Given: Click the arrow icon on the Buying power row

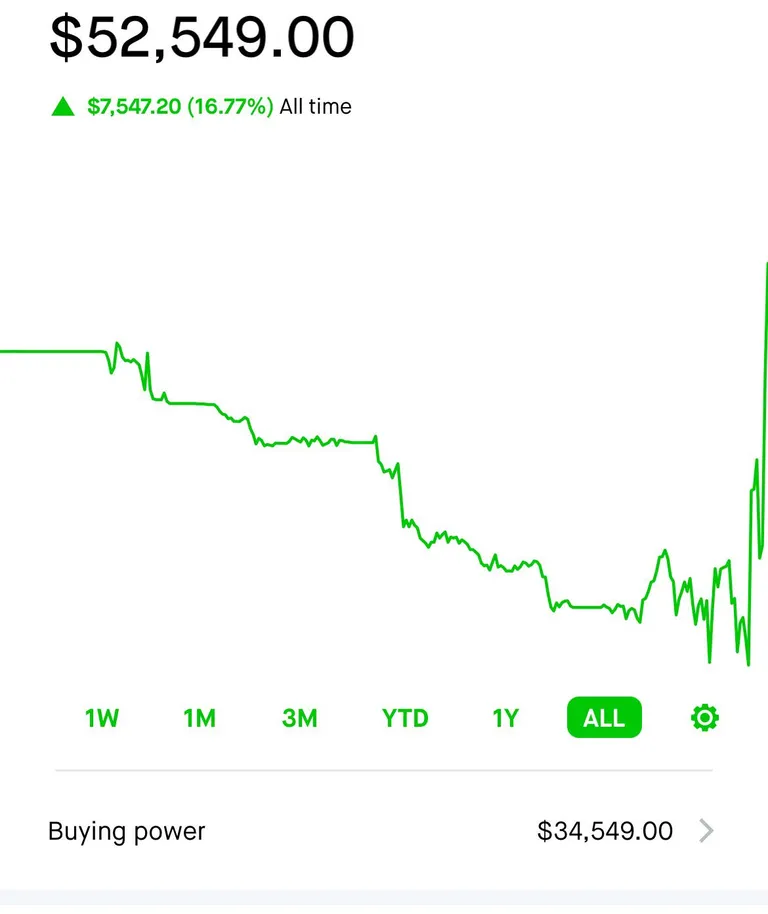Looking at the screenshot, I should (x=707, y=831).
